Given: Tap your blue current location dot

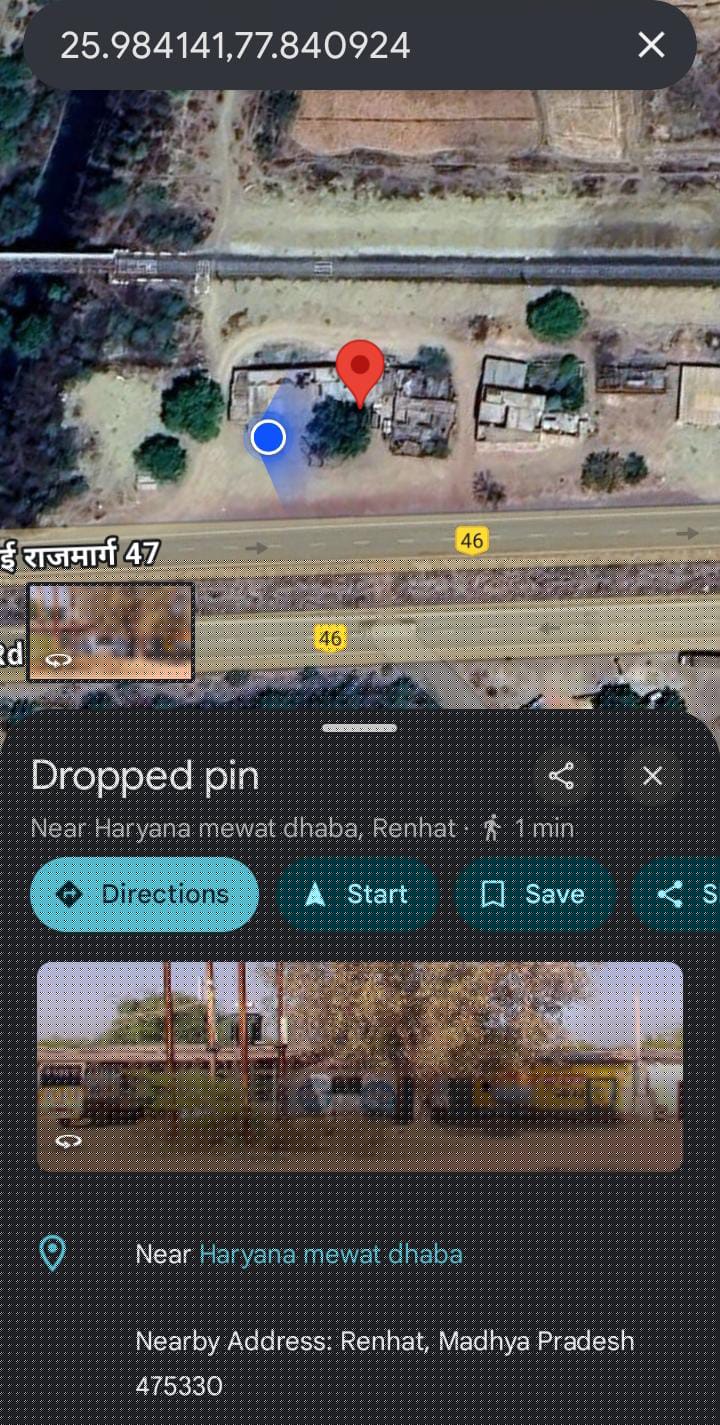Looking at the screenshot, I should (266, 437).
